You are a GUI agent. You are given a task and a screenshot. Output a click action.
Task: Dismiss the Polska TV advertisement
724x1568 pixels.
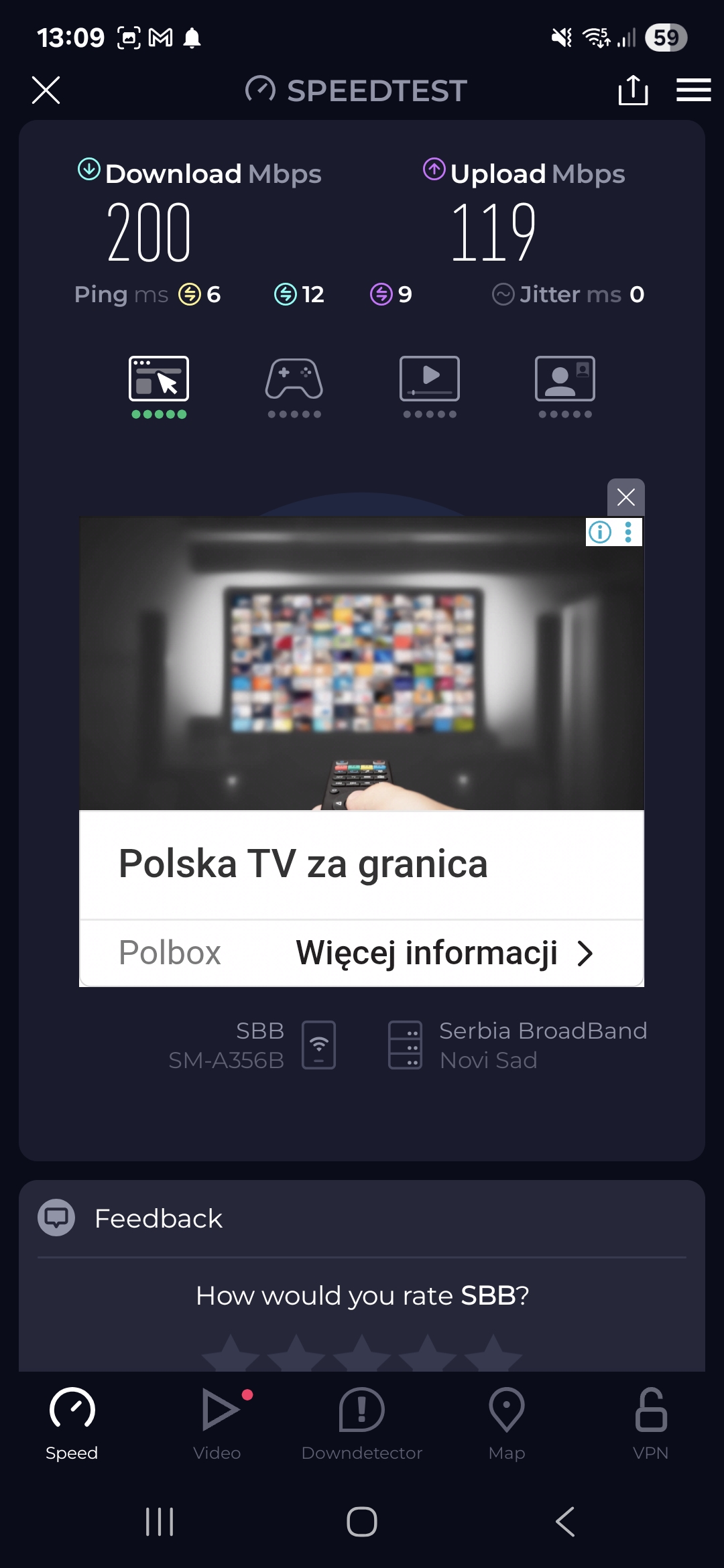point(625,497)
